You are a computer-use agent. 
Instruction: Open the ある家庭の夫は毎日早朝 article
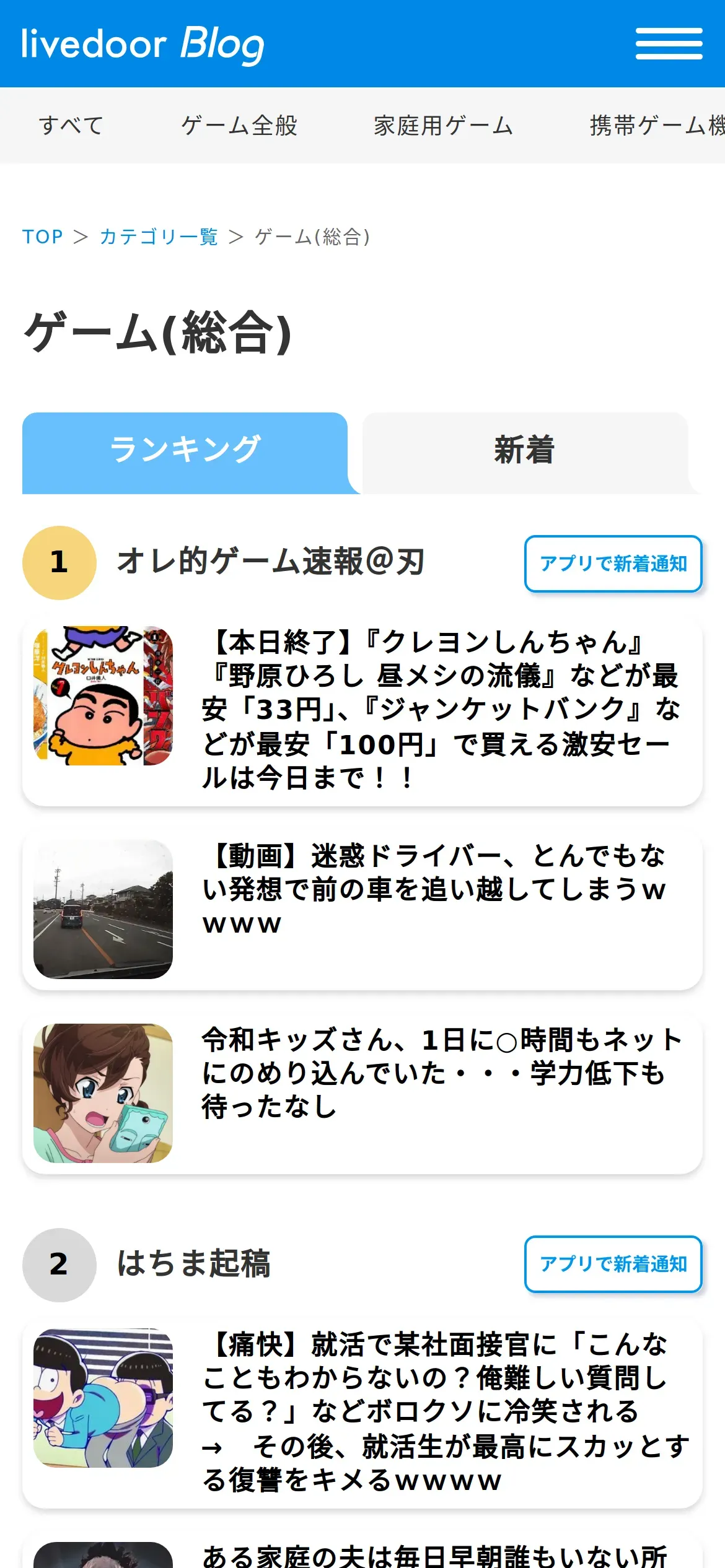click(x=434, y=1556)
